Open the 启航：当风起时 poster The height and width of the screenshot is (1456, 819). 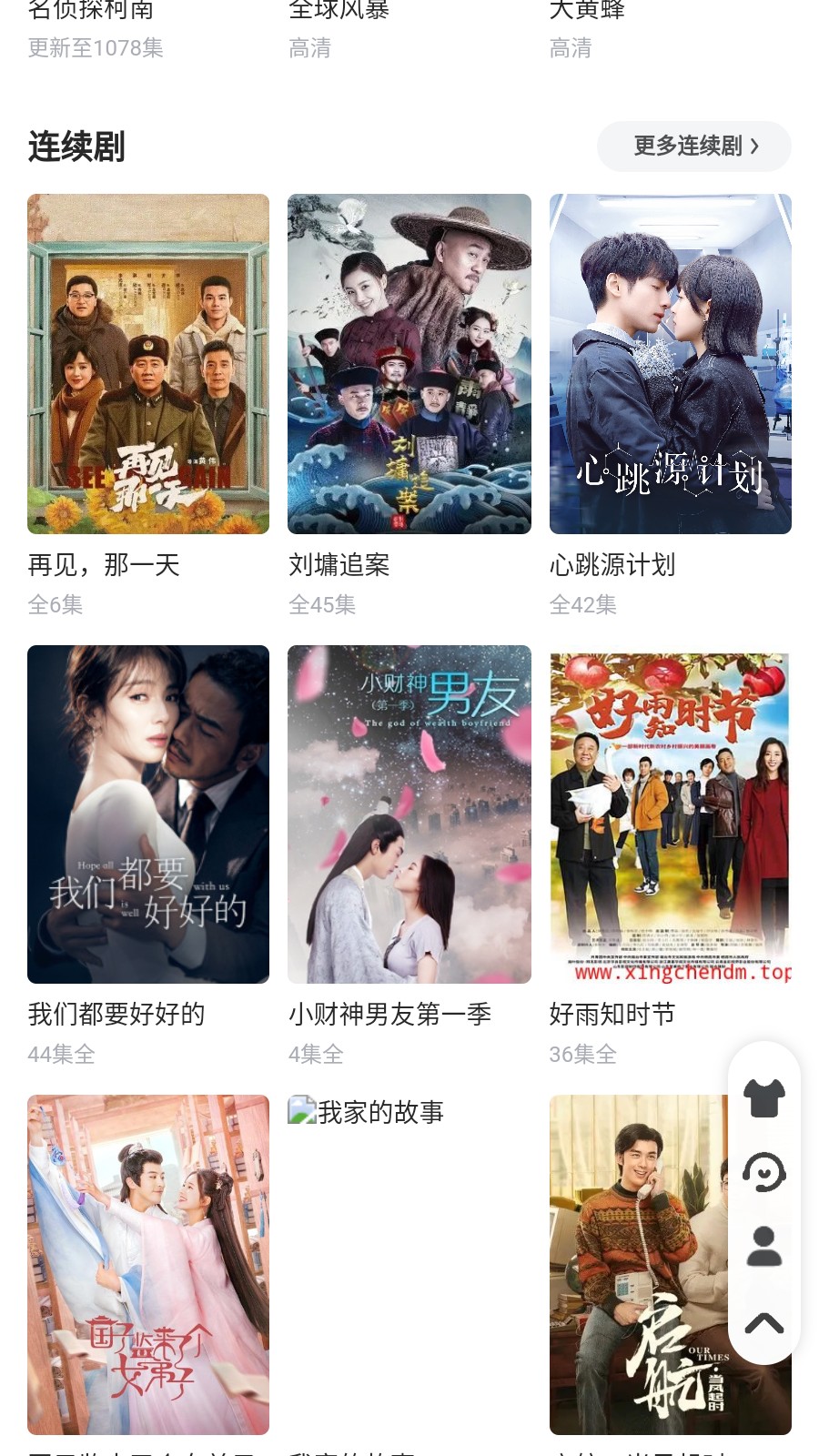(670, 1263)
